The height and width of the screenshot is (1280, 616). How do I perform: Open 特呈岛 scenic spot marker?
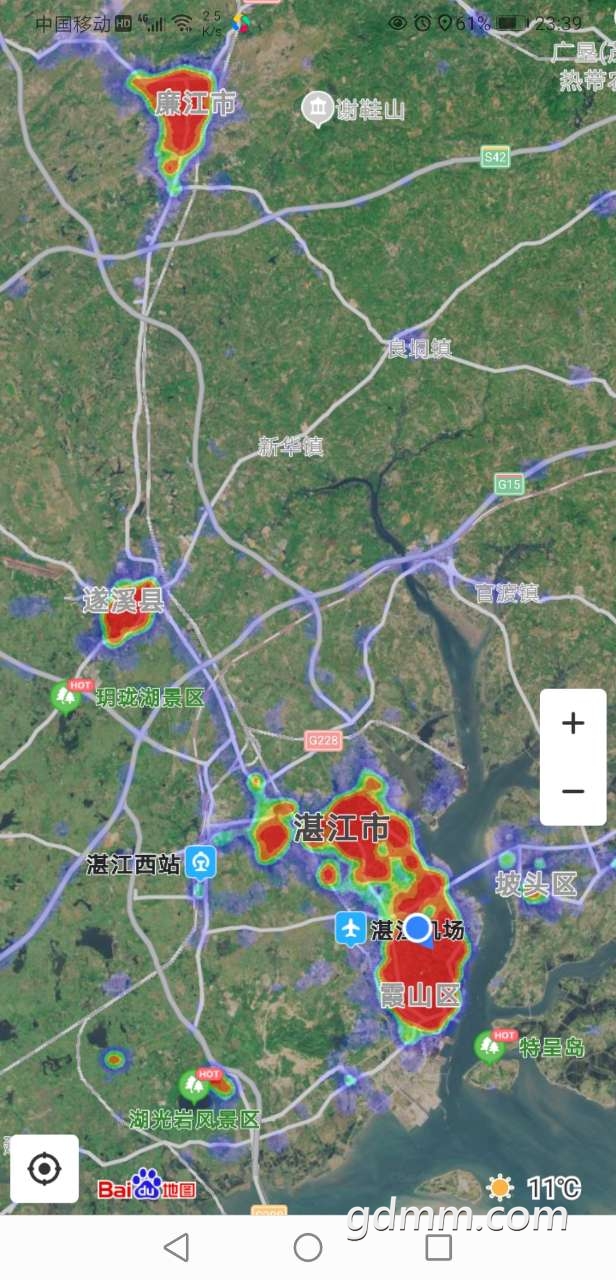tap(490, 1047)
